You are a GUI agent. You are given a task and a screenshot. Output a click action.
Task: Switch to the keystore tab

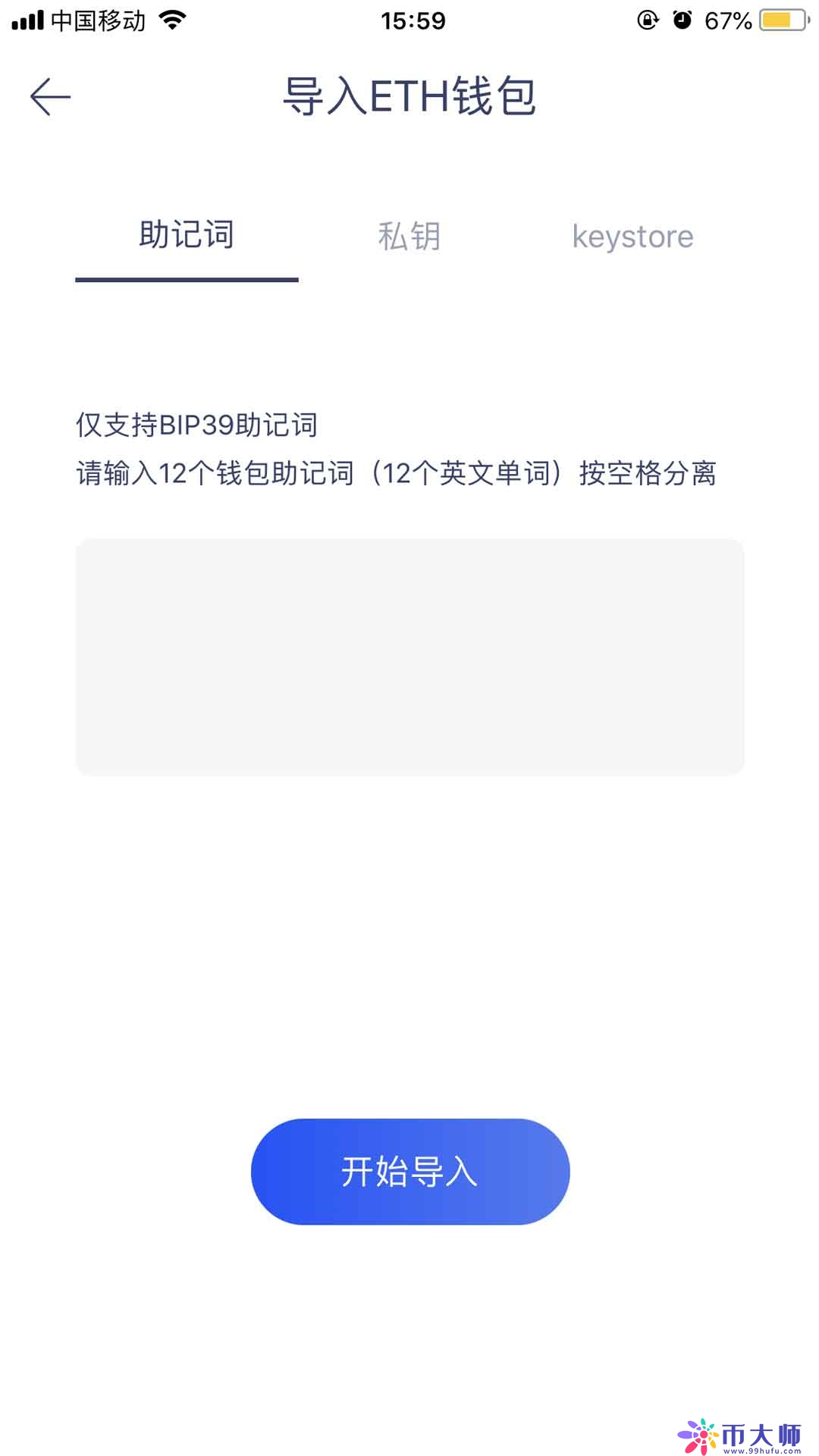click(632, 237)
